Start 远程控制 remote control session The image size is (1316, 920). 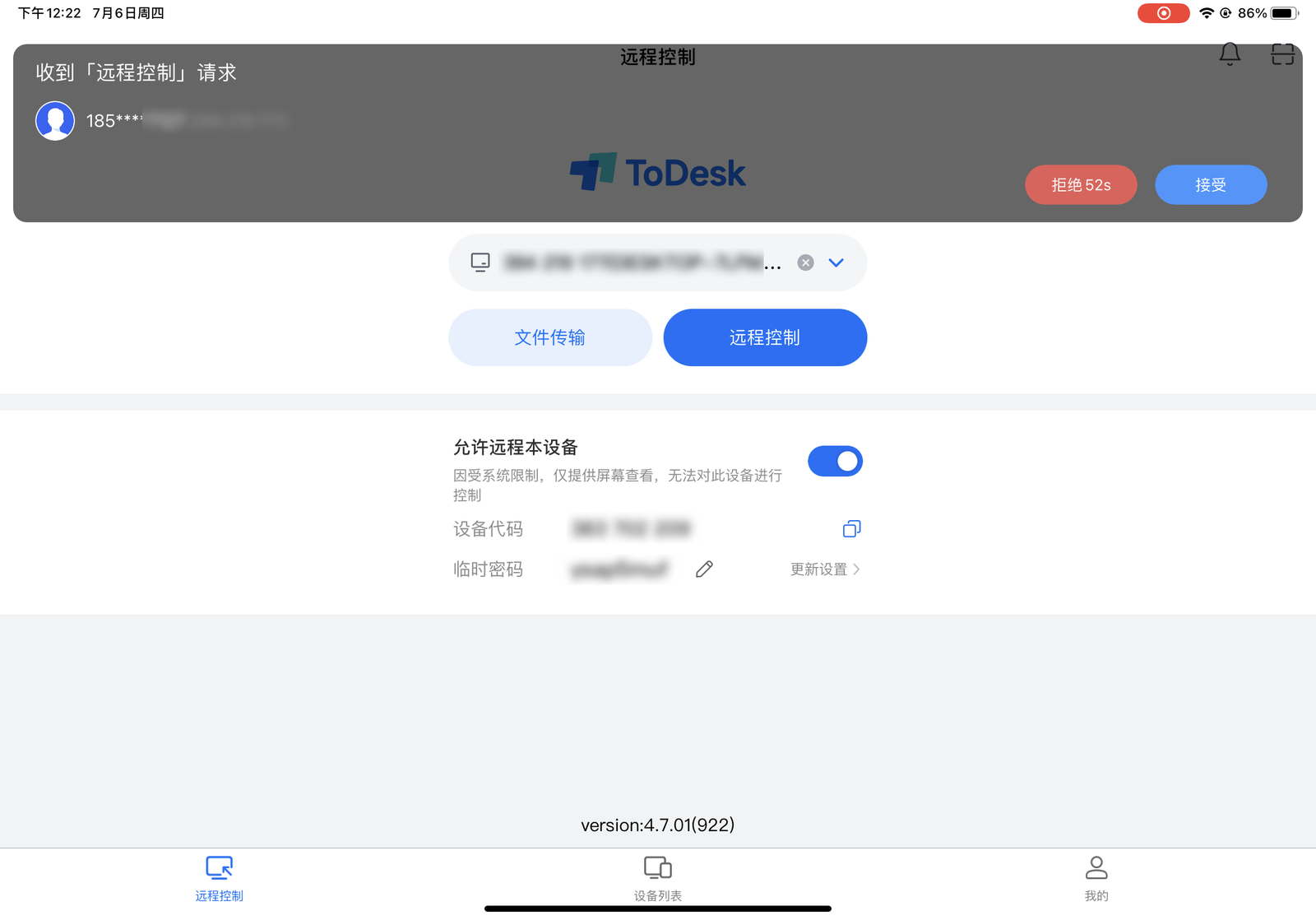(765, 337)
